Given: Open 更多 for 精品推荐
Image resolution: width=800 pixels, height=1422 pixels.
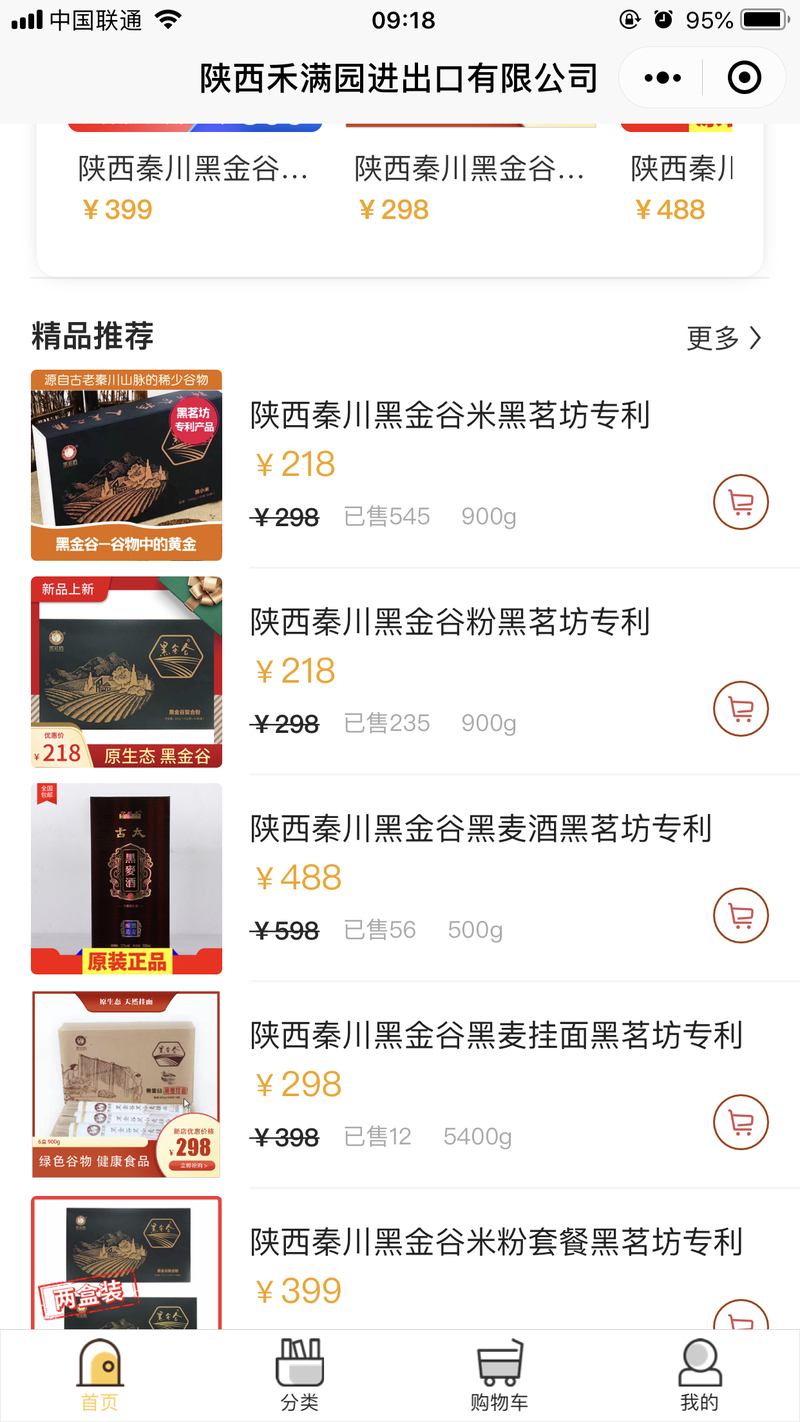Looking at the screenshot, I should click(725, 338).
